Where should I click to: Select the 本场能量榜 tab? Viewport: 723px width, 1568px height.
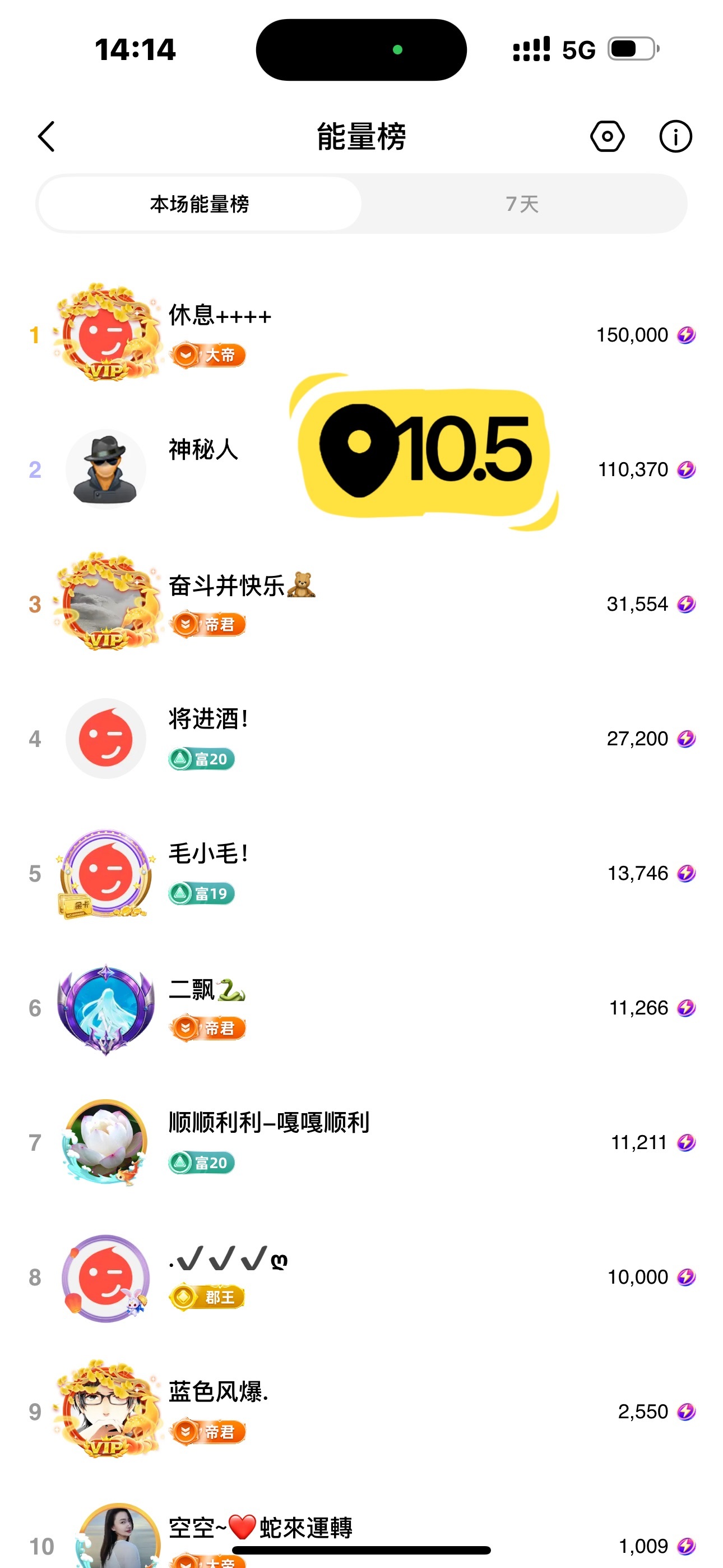tap(200, 204)
